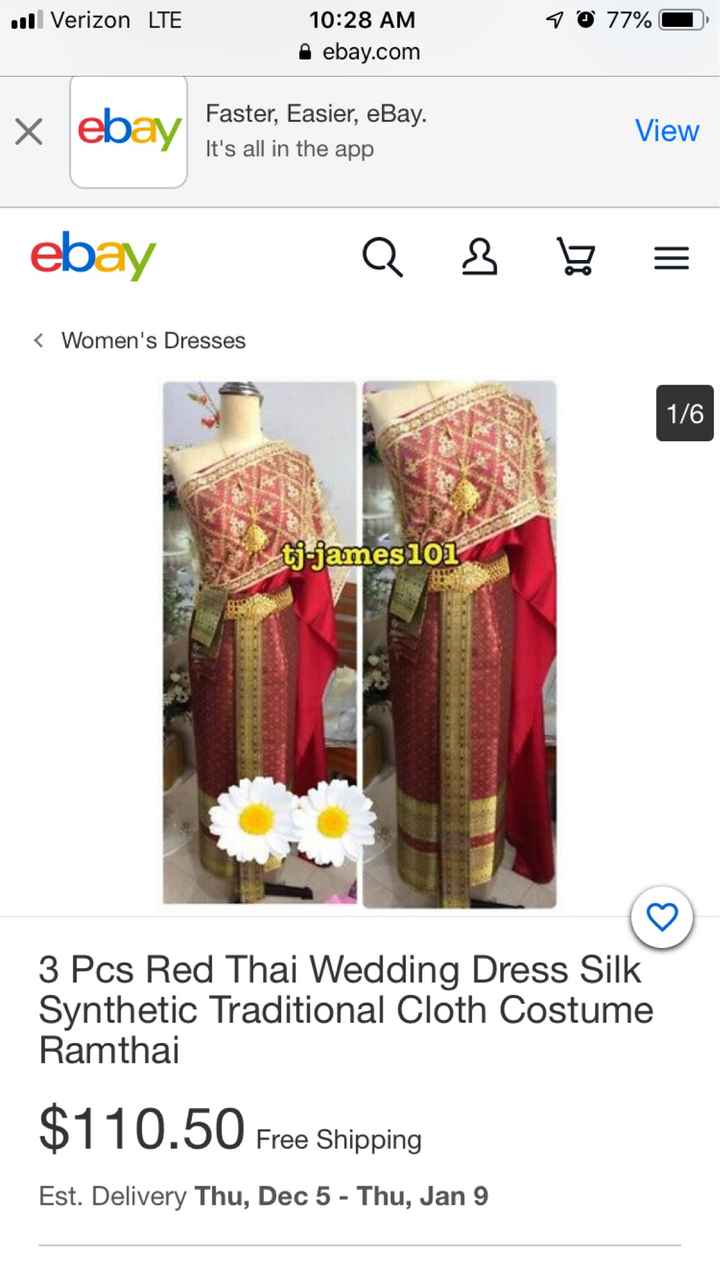Tap View to open the eBay app

(x=666, y=131)
